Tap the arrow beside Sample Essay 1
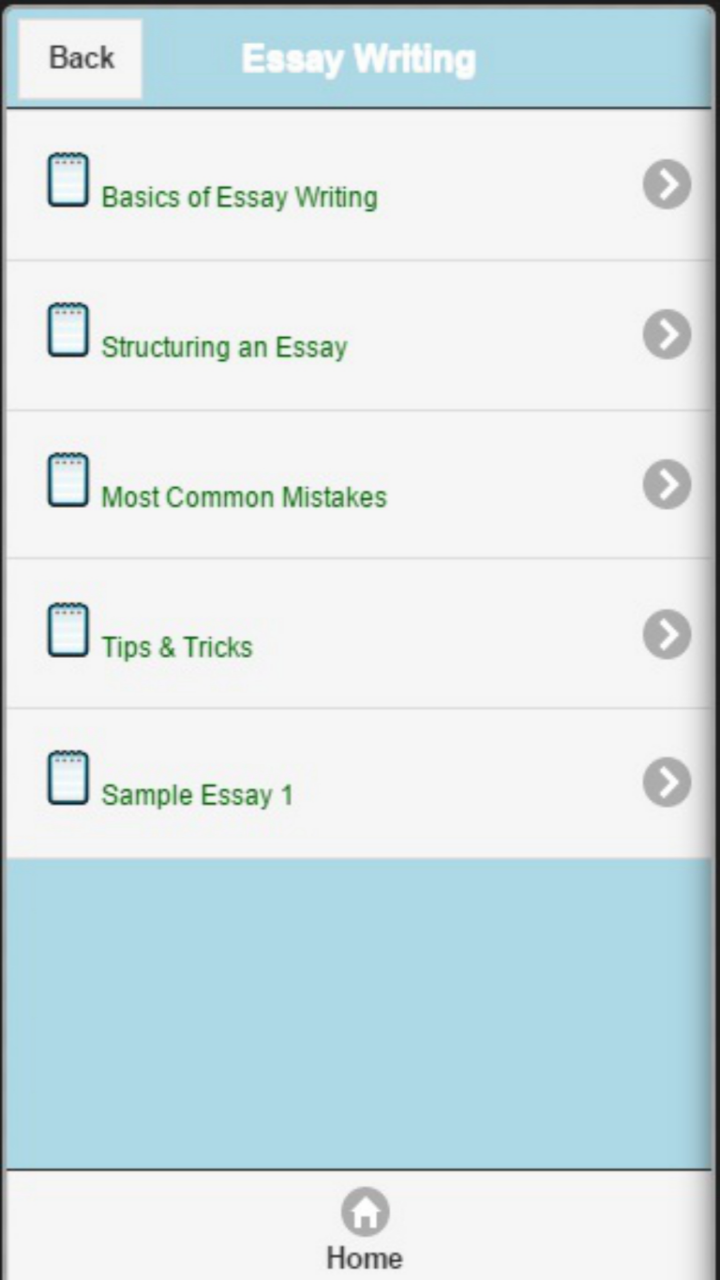The image size is (720, 1280). click(x=666, y=783)
